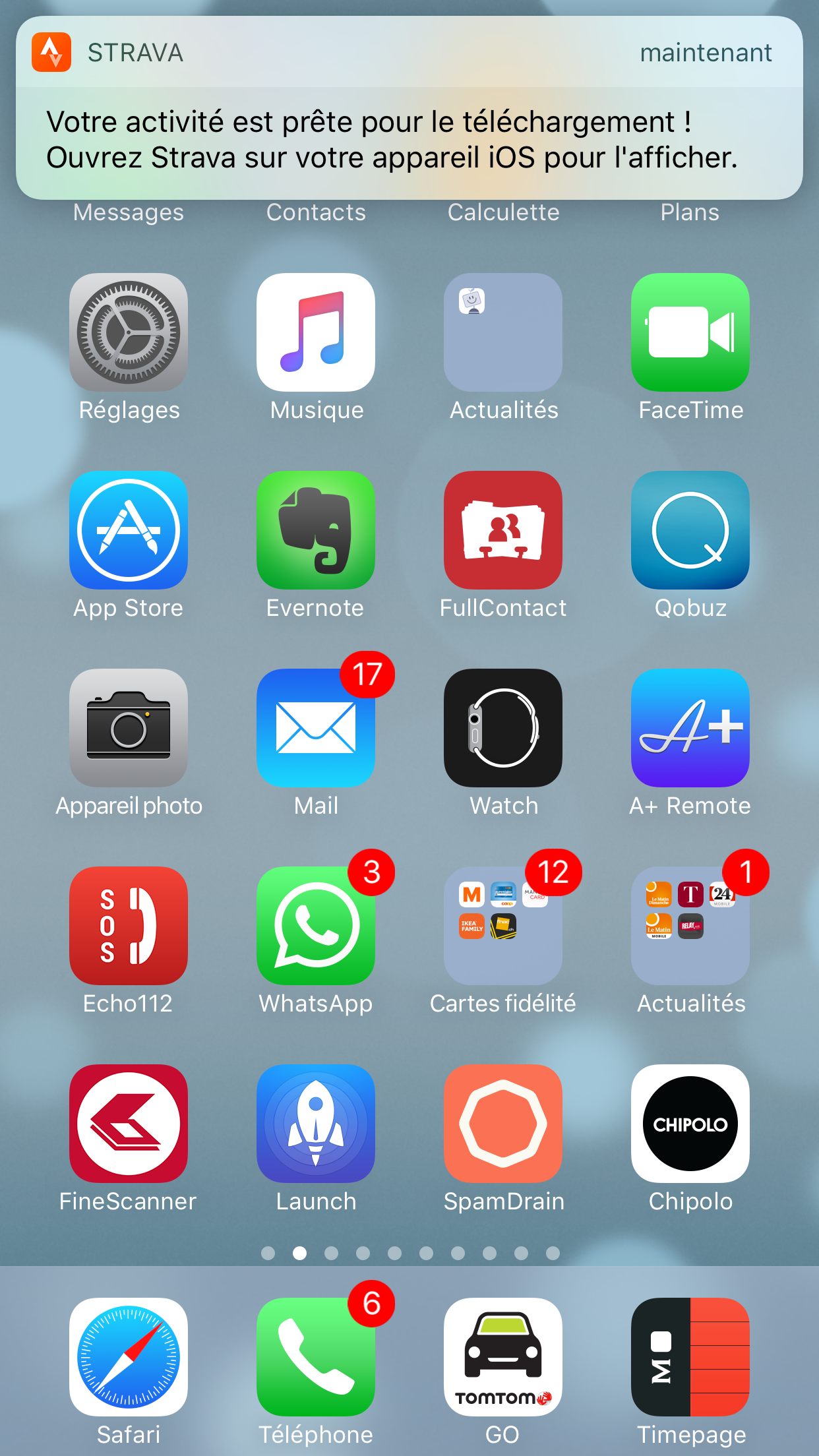This screenshot has width=819, height=1456.
Task: Open Safari in the dock
Action: click(x=129, y=1357)
